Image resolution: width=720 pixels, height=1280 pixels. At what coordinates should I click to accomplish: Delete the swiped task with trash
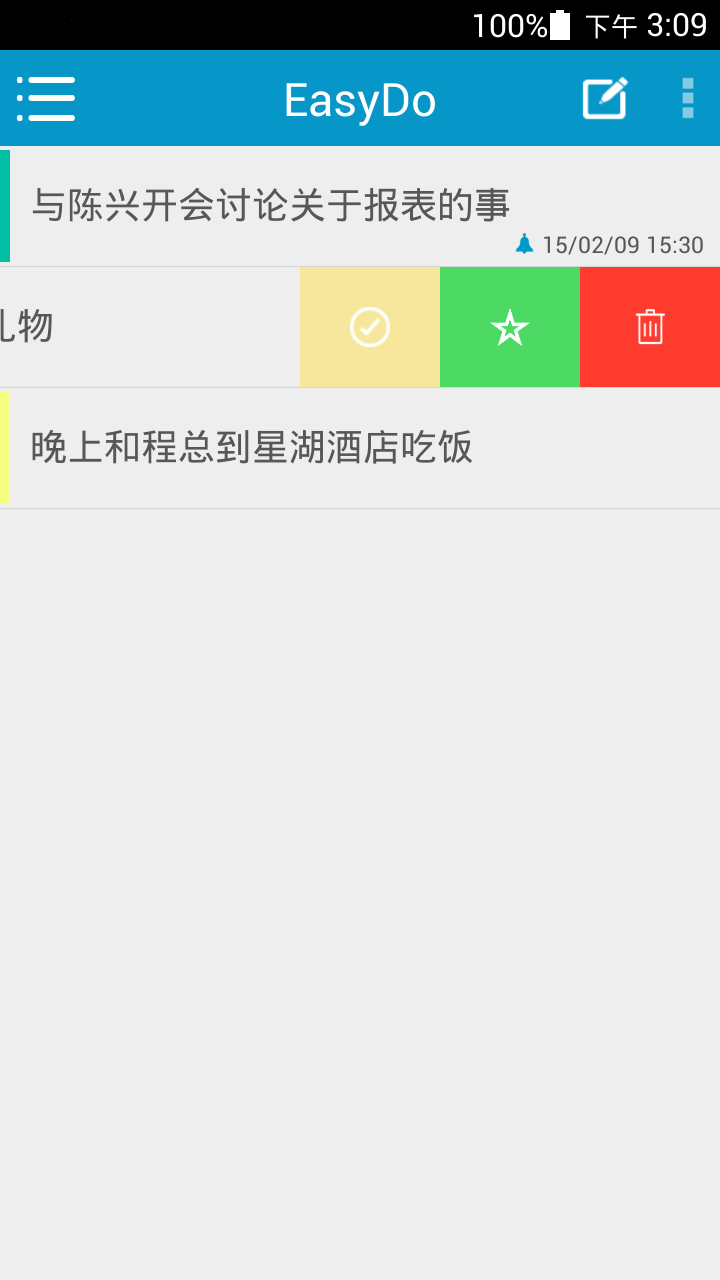[650, 327]
